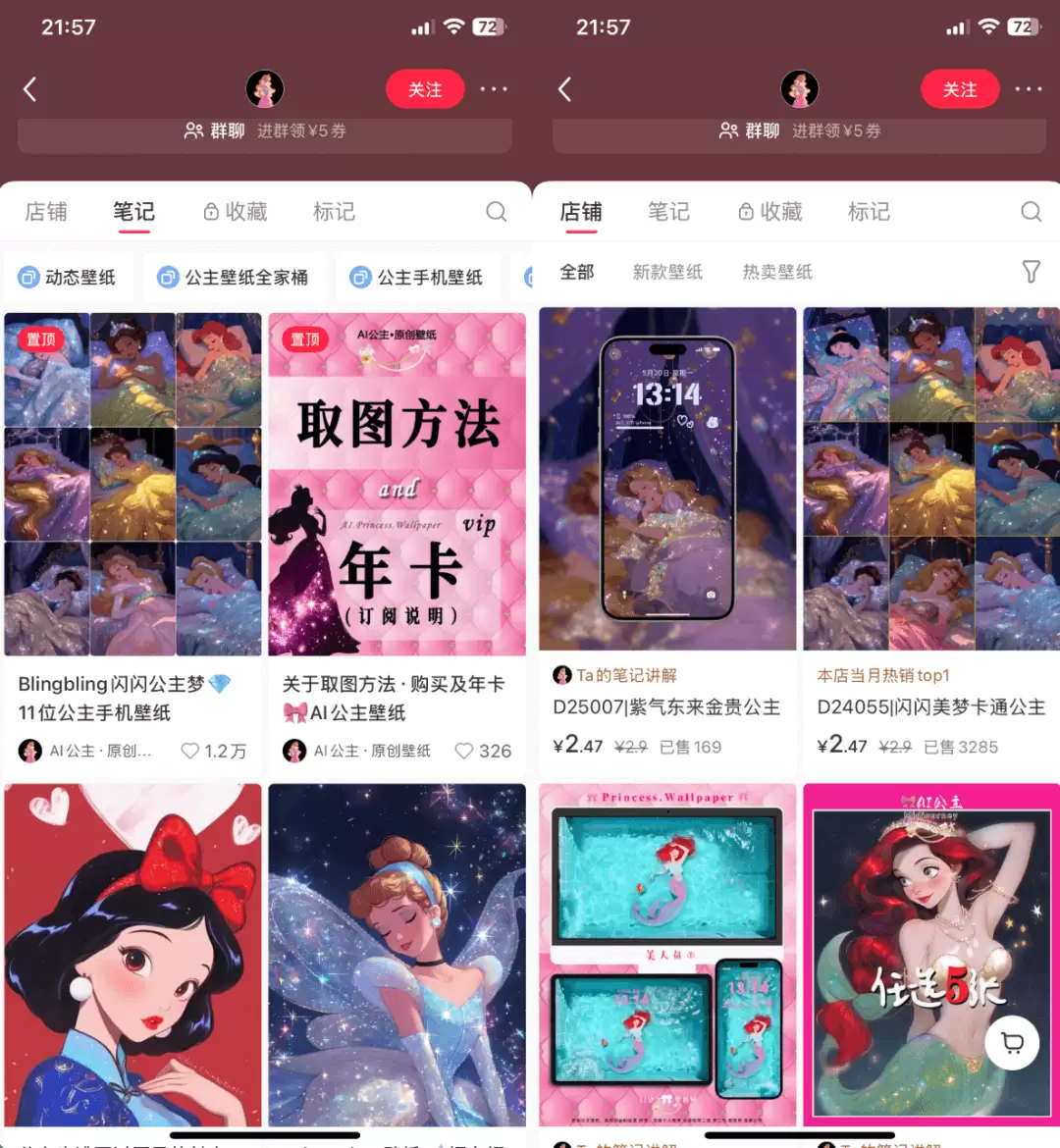Open search using the magnifier icon
The width and height of the screenshot is (1060, 1148).
pyautogui.click(x=497, y=211)
